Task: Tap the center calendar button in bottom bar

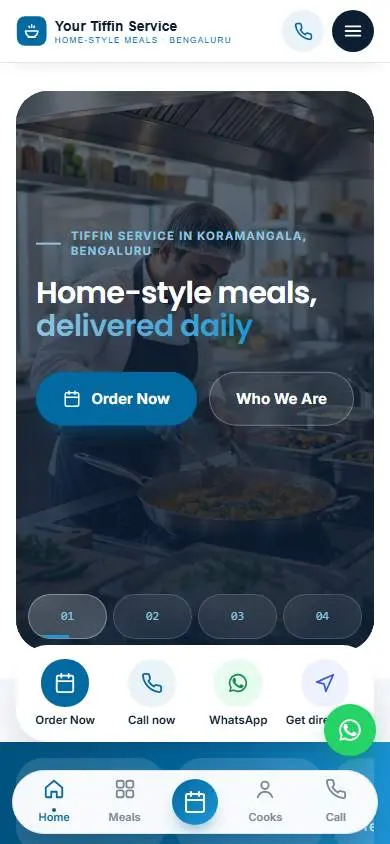Action: pyautogui.click(x=195, y=802)
